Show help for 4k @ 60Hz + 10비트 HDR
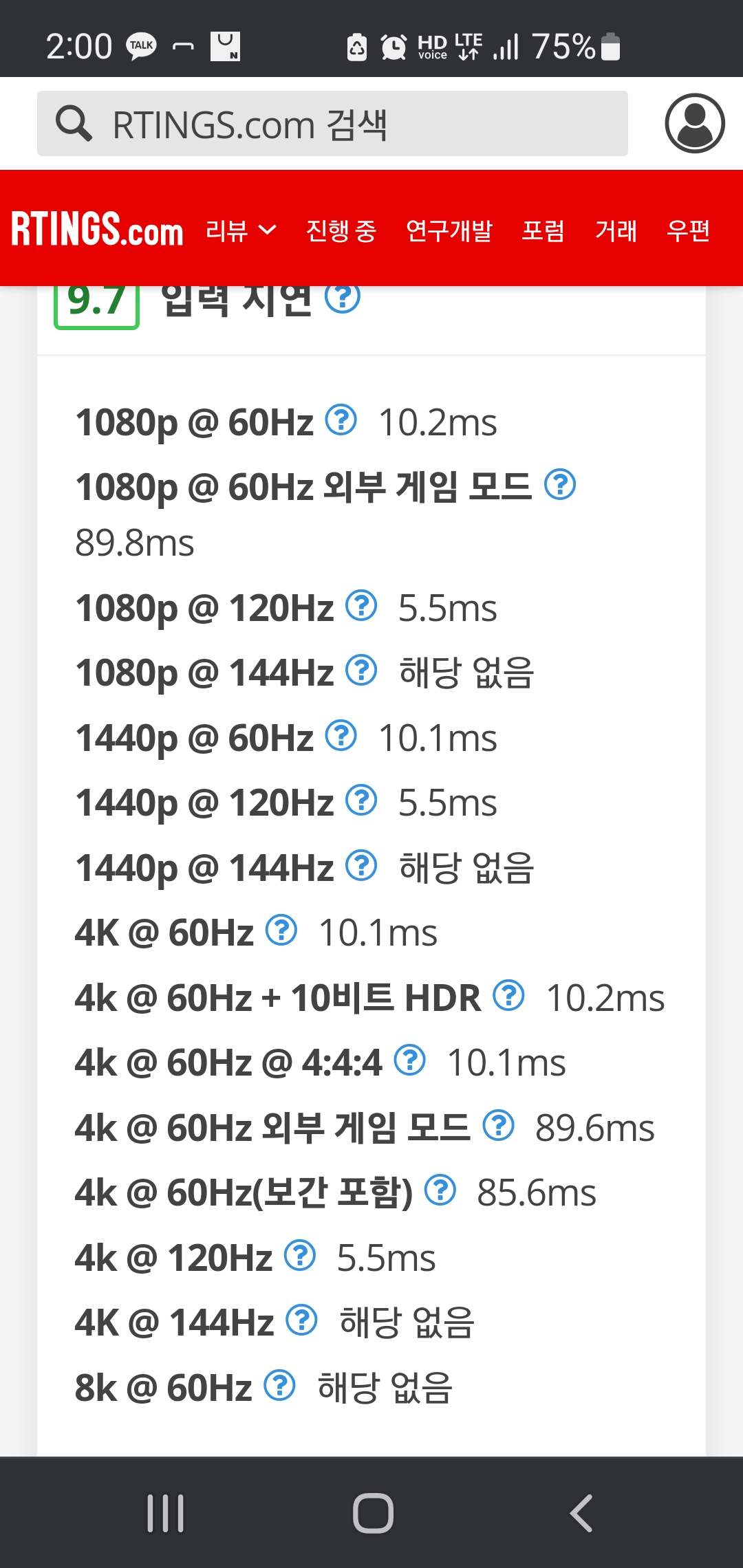 (509, 995)
